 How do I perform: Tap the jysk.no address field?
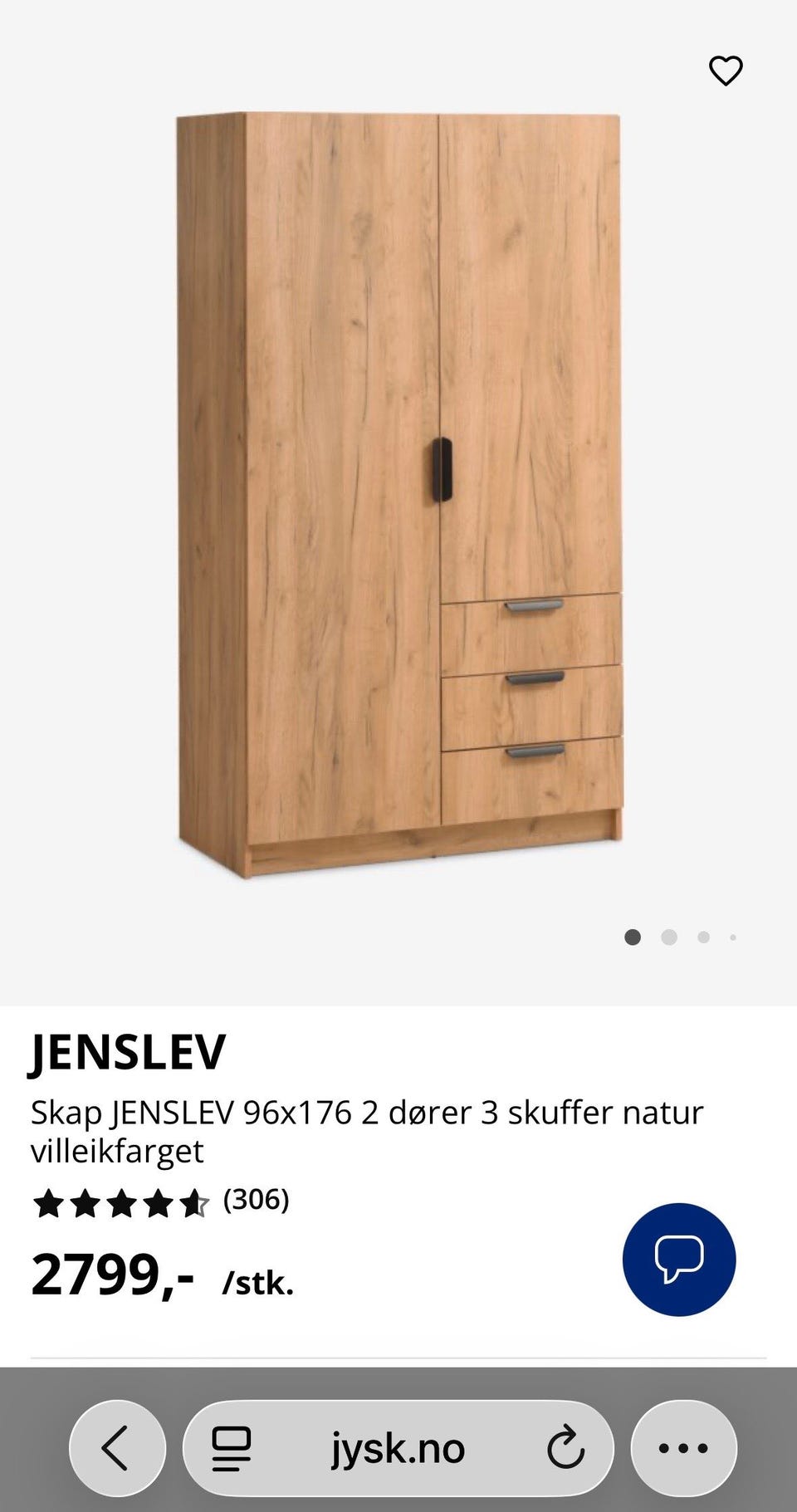coord(398,1448)
